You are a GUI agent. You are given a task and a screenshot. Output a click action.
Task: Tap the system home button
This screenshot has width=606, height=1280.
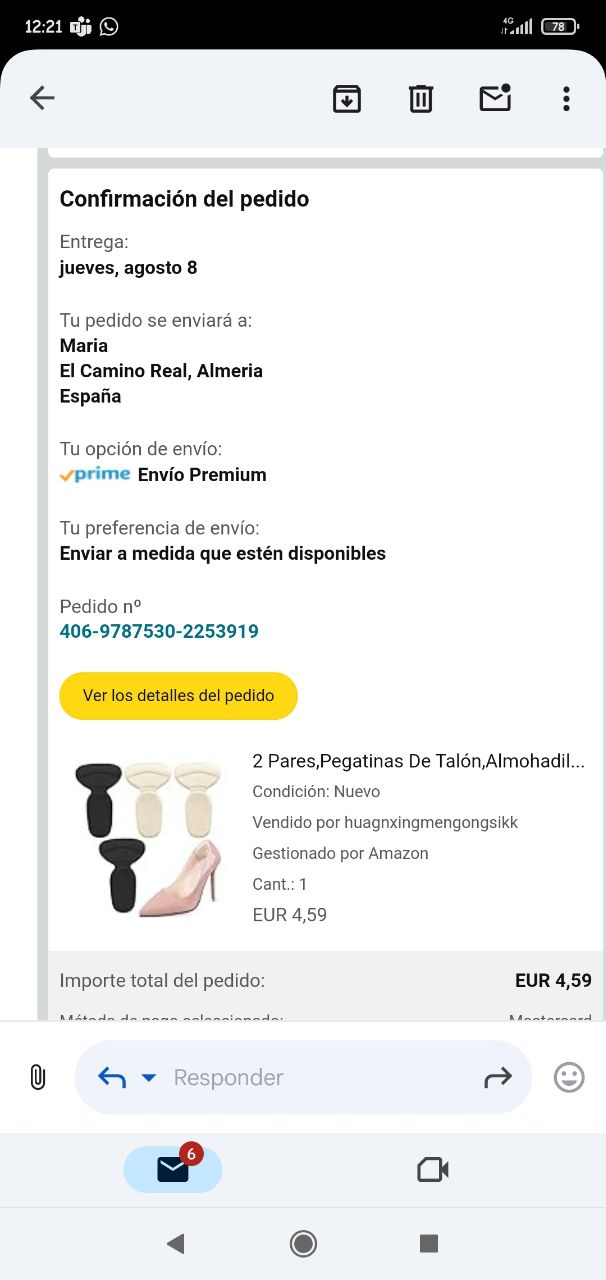tap(303, 1243)
